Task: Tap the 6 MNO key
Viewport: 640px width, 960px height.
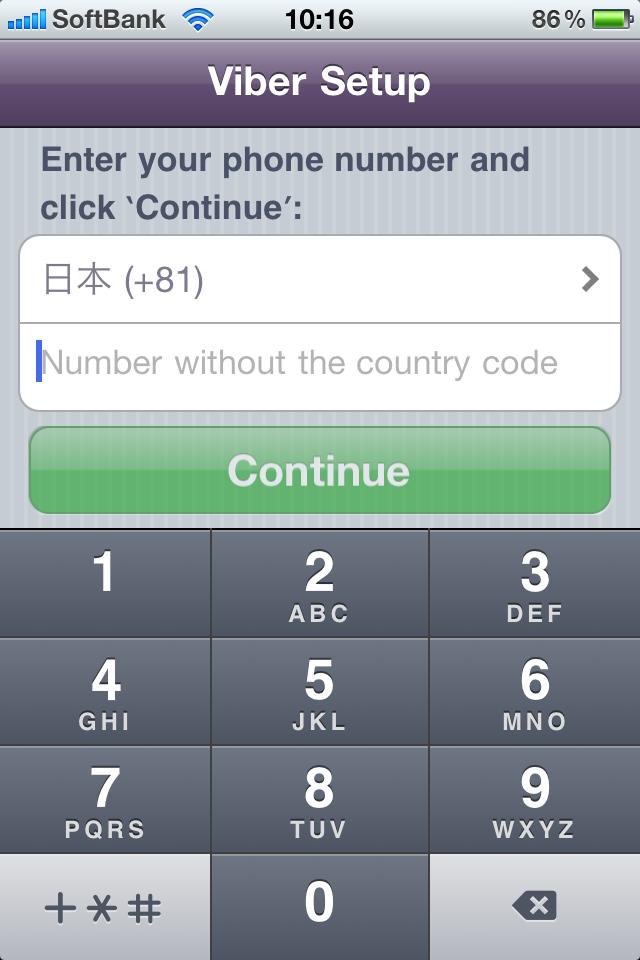Action: click(534, 692)
